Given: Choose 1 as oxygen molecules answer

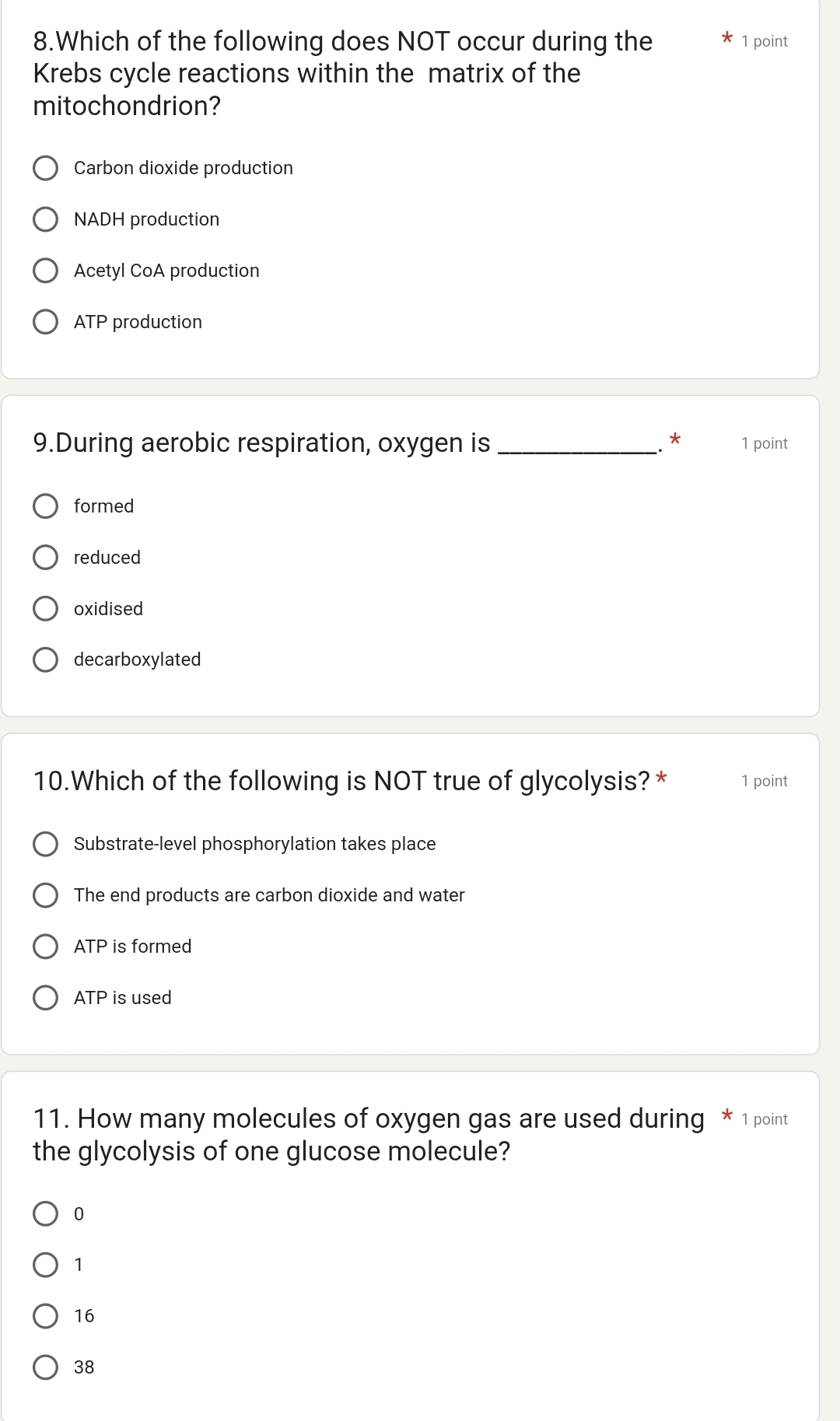Looking at the screenshot, I should [x=46, y=1265].
